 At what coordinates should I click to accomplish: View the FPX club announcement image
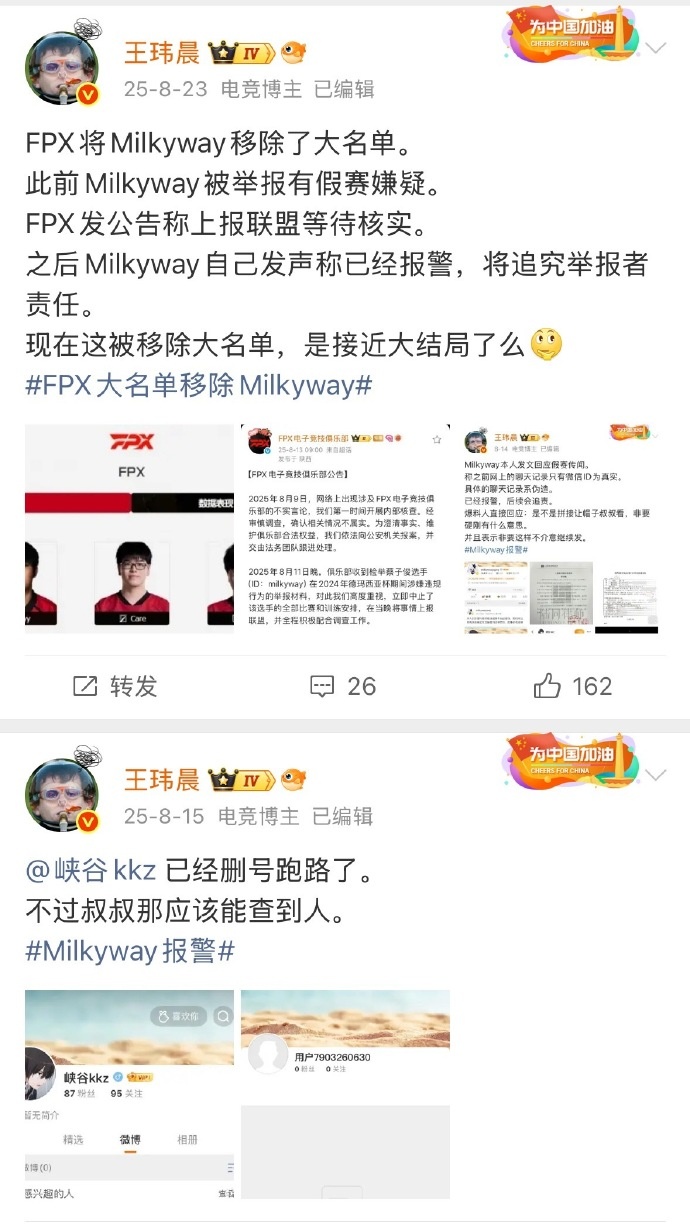[345, 529]
